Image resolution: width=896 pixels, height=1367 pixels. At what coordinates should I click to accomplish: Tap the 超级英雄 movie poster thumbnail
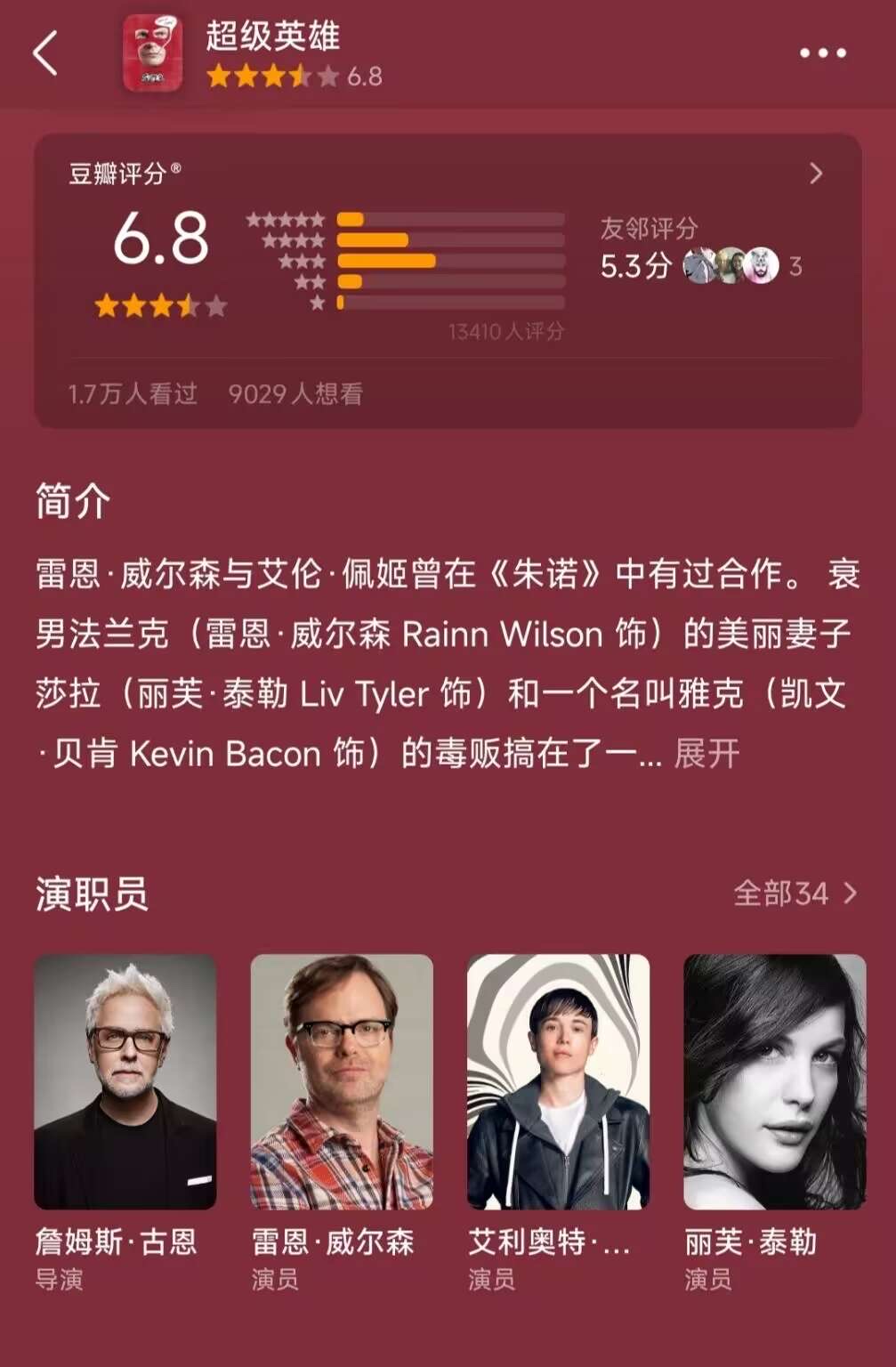click(x=152, y=53)
